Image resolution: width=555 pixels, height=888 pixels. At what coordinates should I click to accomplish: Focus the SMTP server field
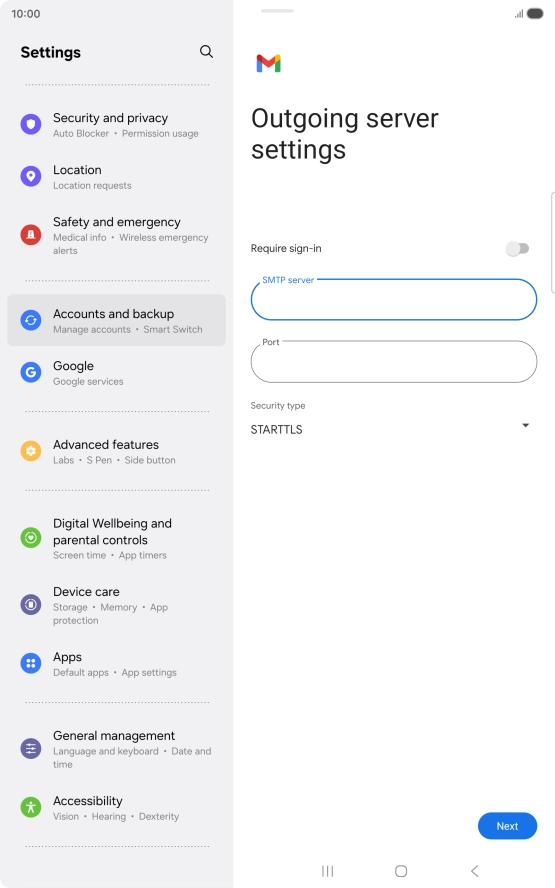[x=394, y=299]
